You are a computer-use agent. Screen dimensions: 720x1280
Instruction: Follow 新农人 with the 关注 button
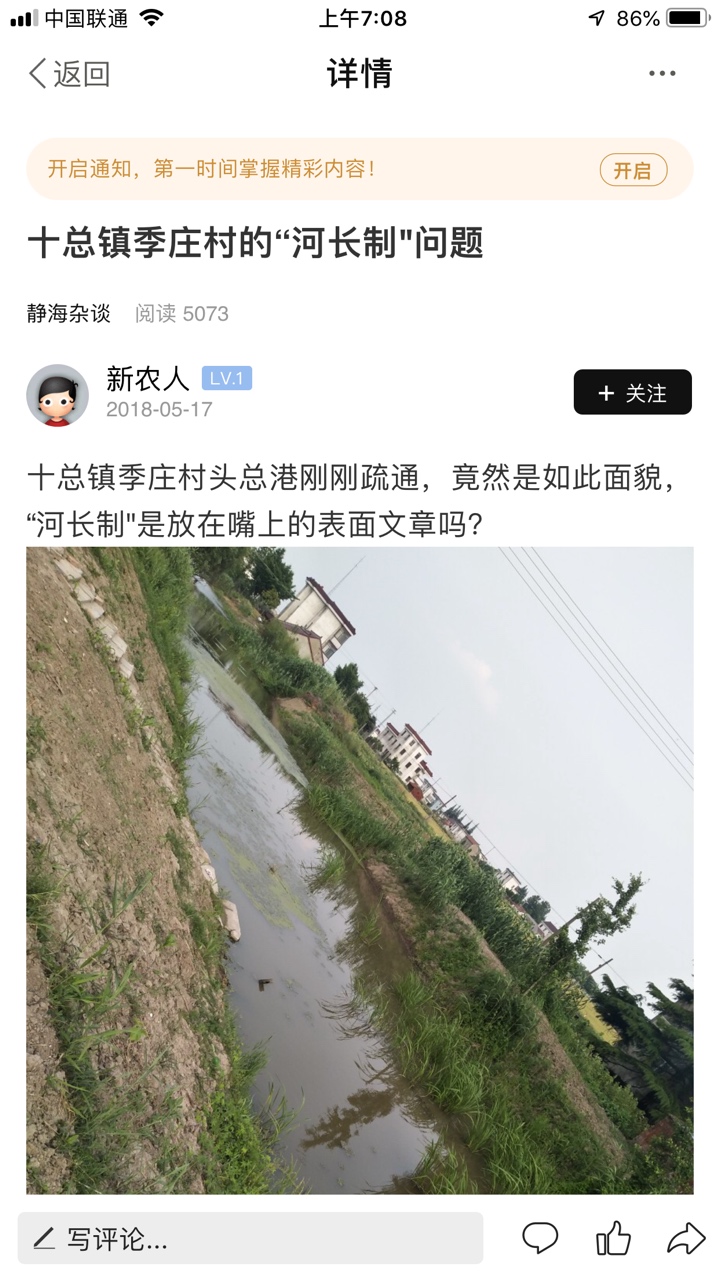[x=632, y=393]
